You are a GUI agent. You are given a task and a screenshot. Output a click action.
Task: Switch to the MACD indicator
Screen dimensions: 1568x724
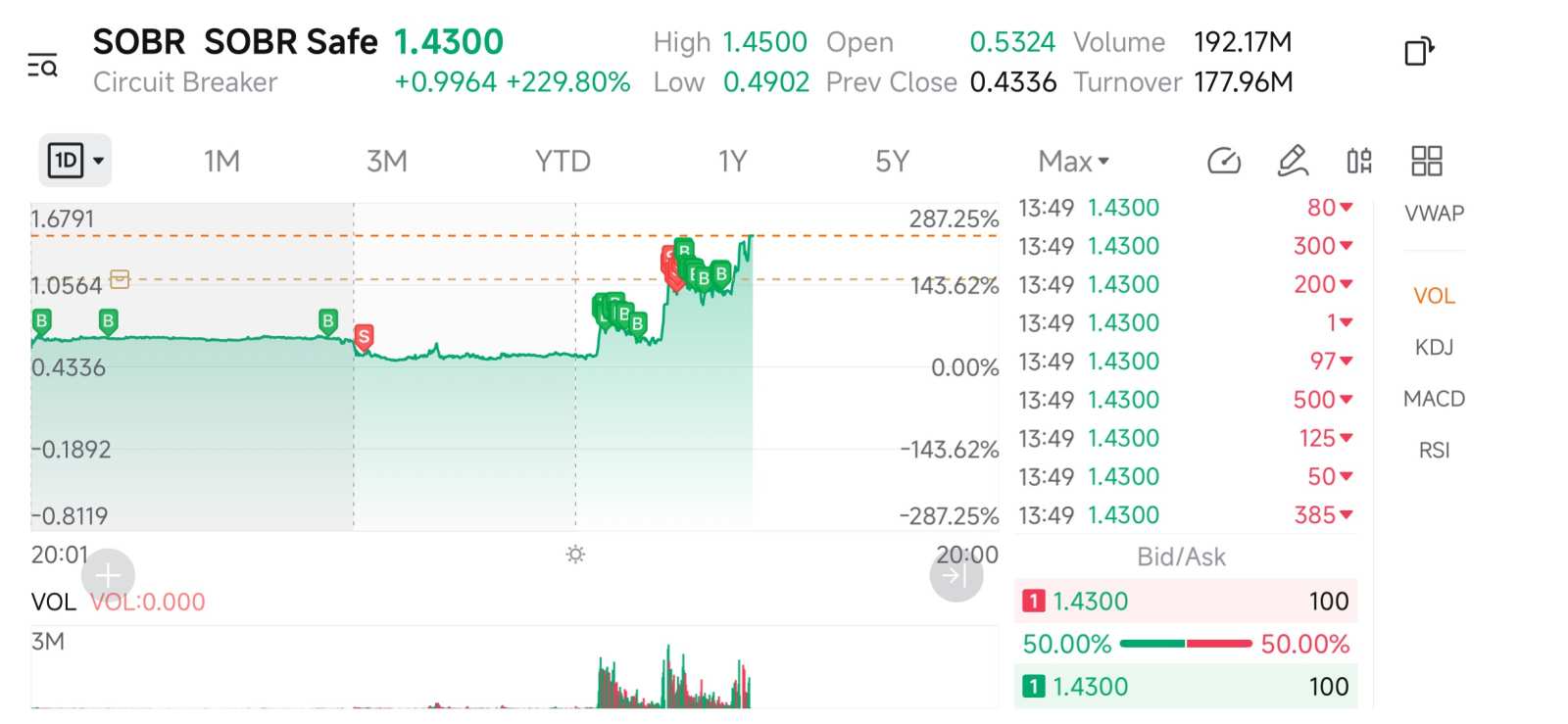1434,399
